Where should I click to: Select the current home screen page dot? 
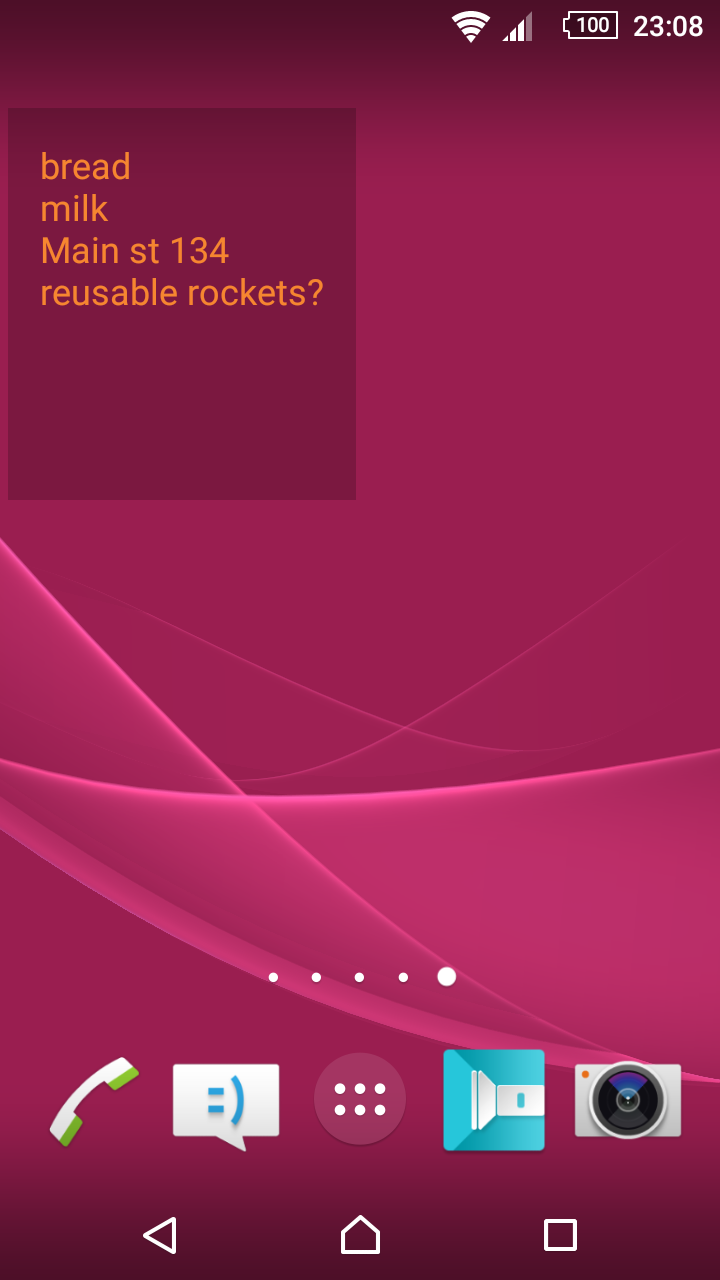coord(447,977)
